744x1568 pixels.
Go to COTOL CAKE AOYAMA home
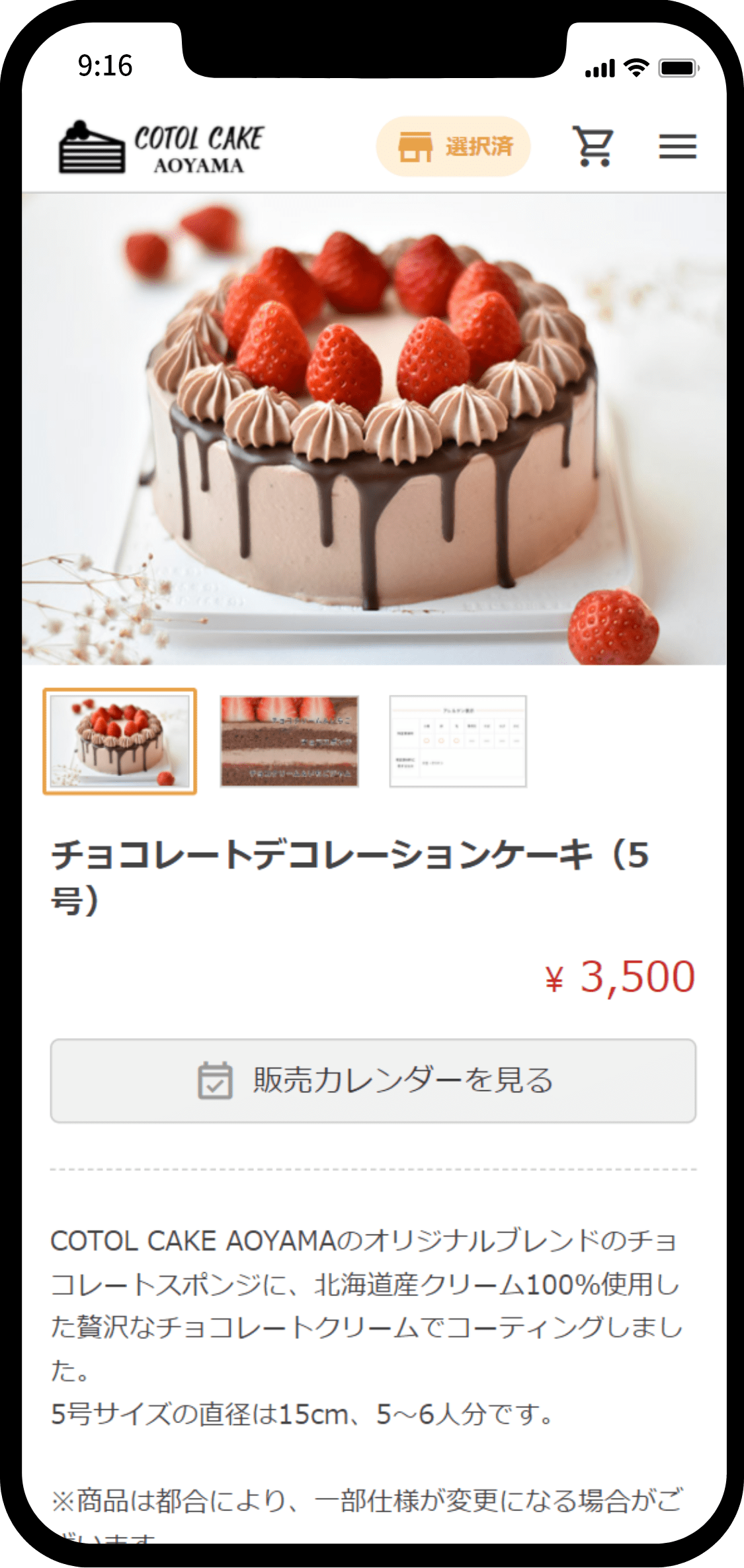tap(161, 148)
